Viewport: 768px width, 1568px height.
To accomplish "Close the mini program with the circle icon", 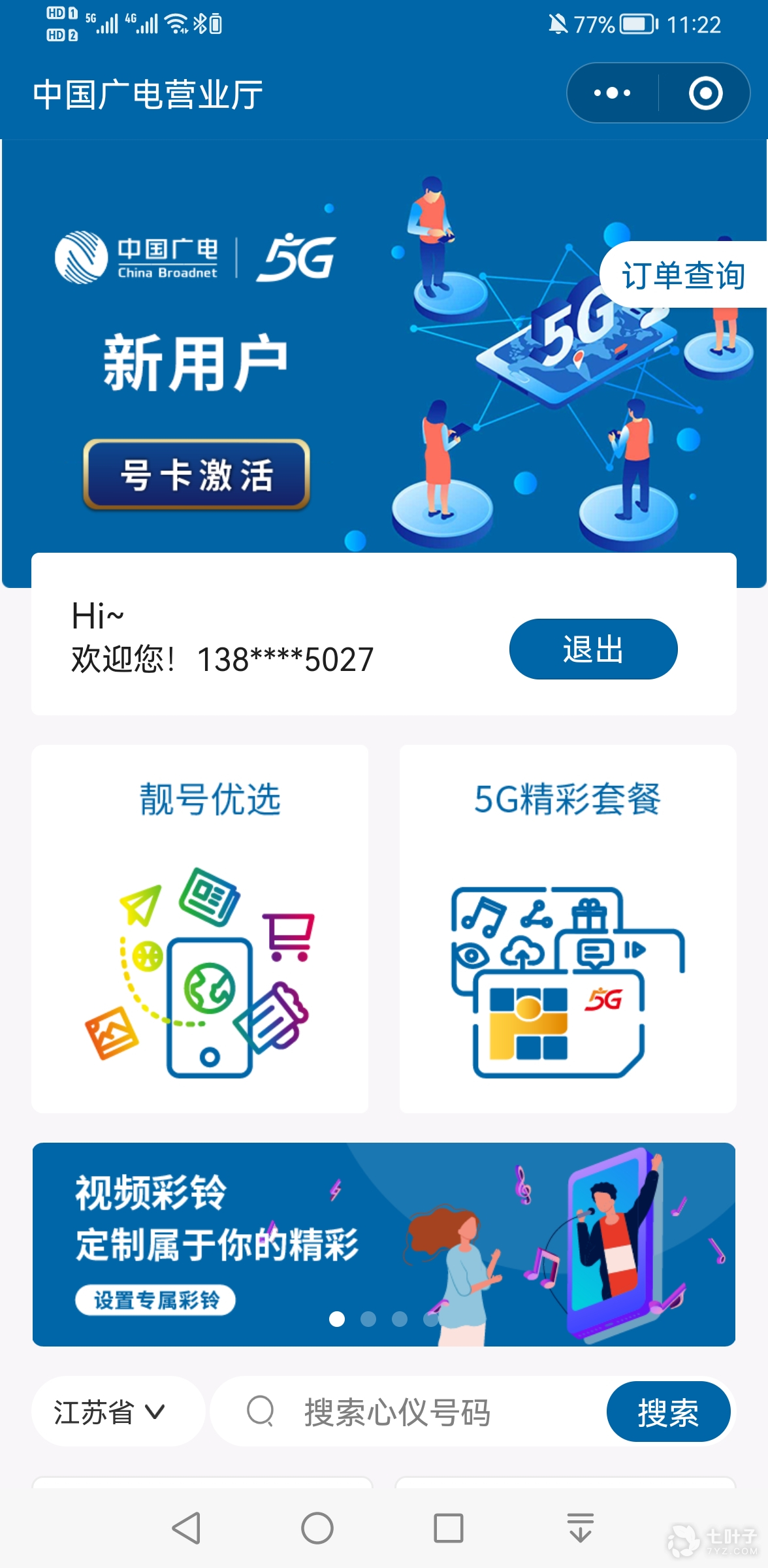I will coord(705,93).
